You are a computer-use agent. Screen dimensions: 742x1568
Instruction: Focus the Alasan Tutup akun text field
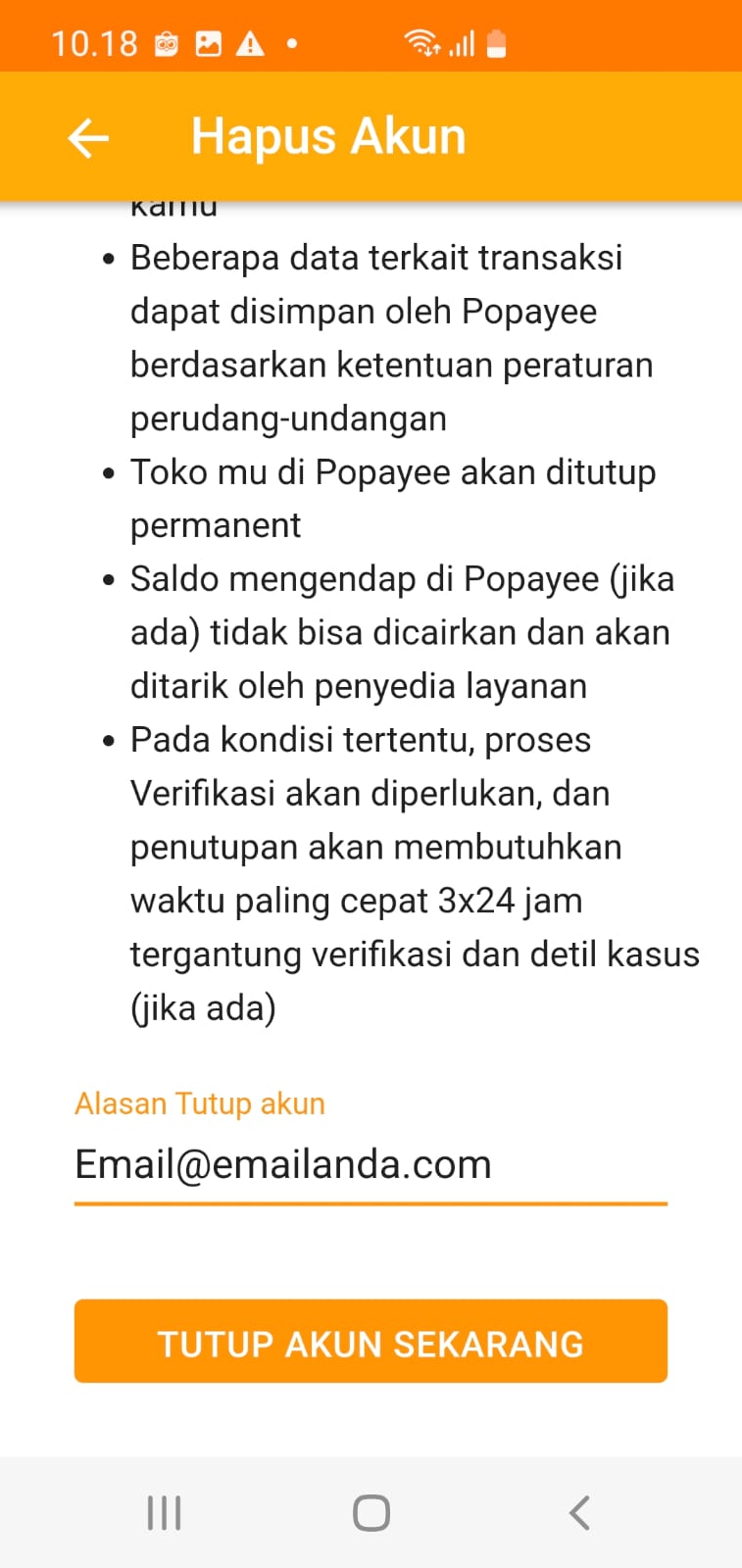coord(371,1164)
